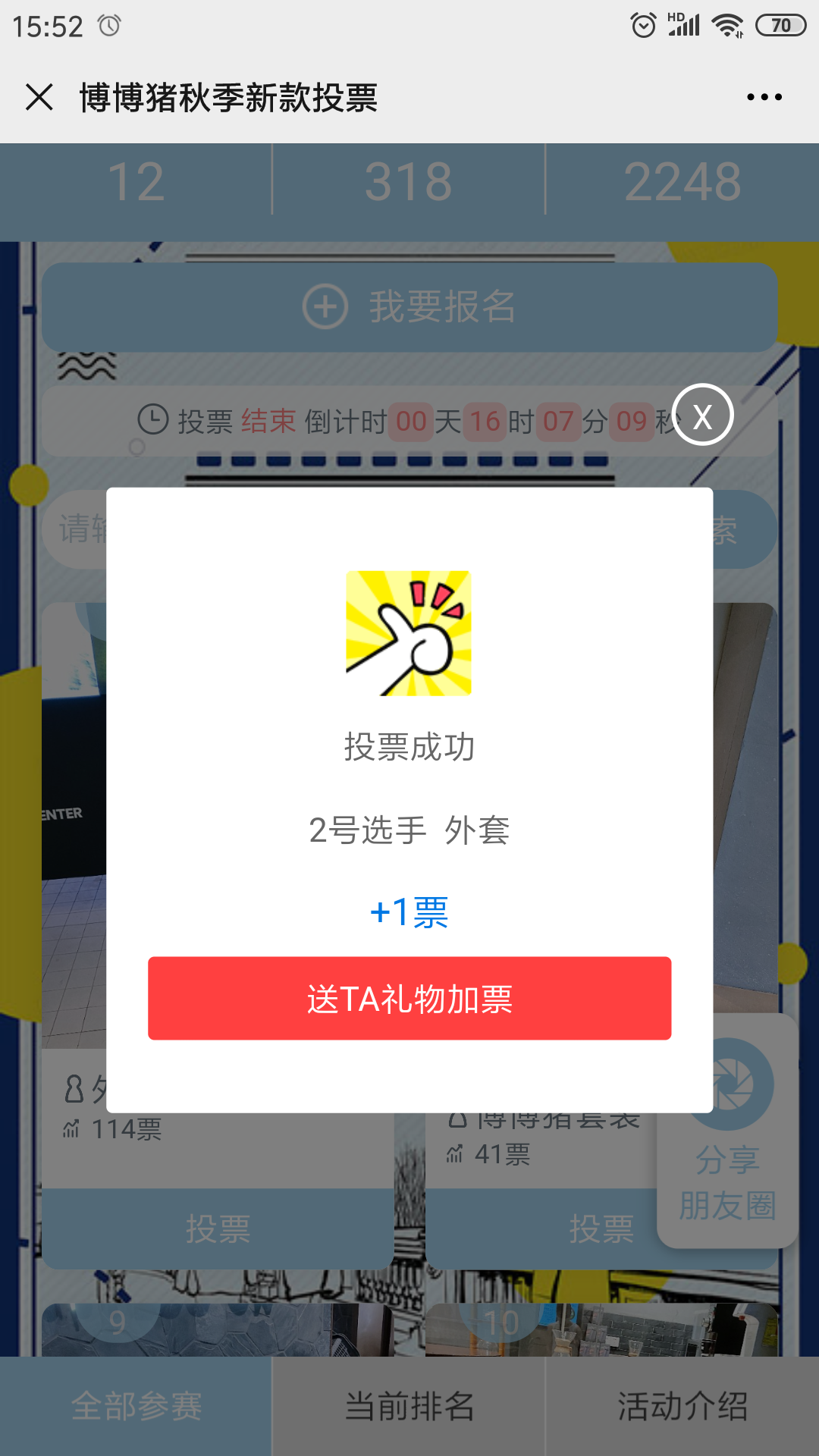Switch to the 当前排名 tab
819x1456 pixels.
pyautogui.click(x=409, y=1406)
